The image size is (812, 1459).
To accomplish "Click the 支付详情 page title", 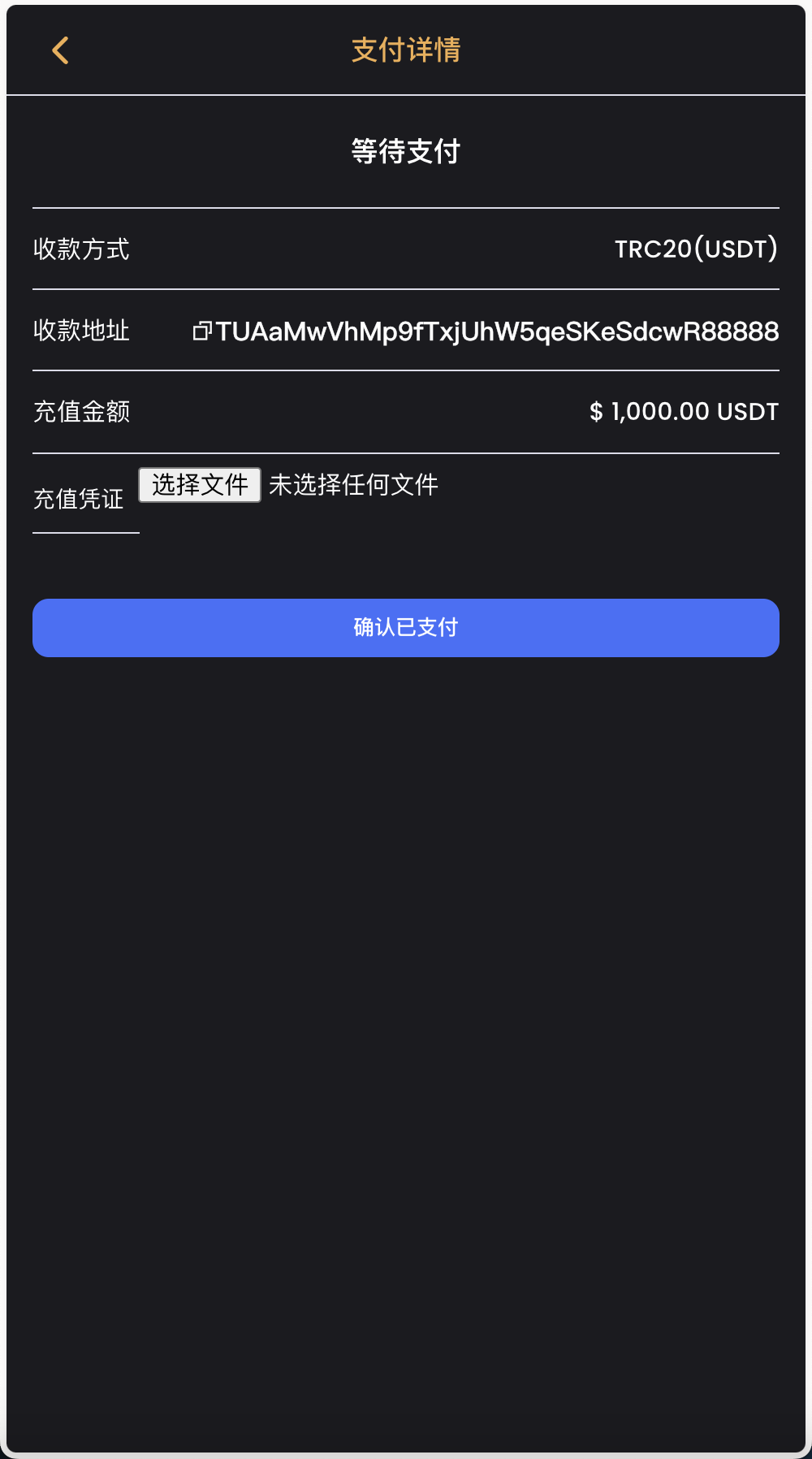I will (405, 50).
